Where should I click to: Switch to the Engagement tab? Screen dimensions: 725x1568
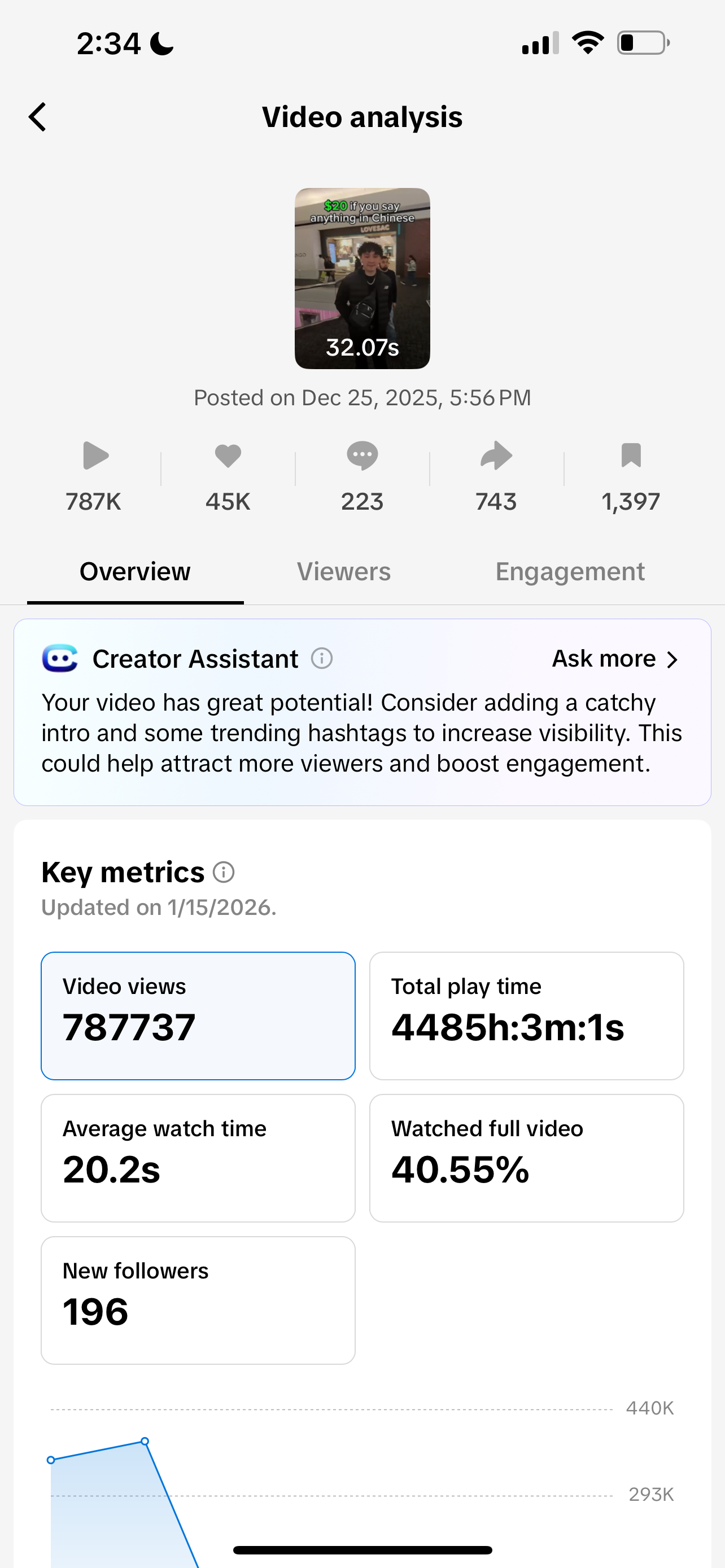(570, 572)
